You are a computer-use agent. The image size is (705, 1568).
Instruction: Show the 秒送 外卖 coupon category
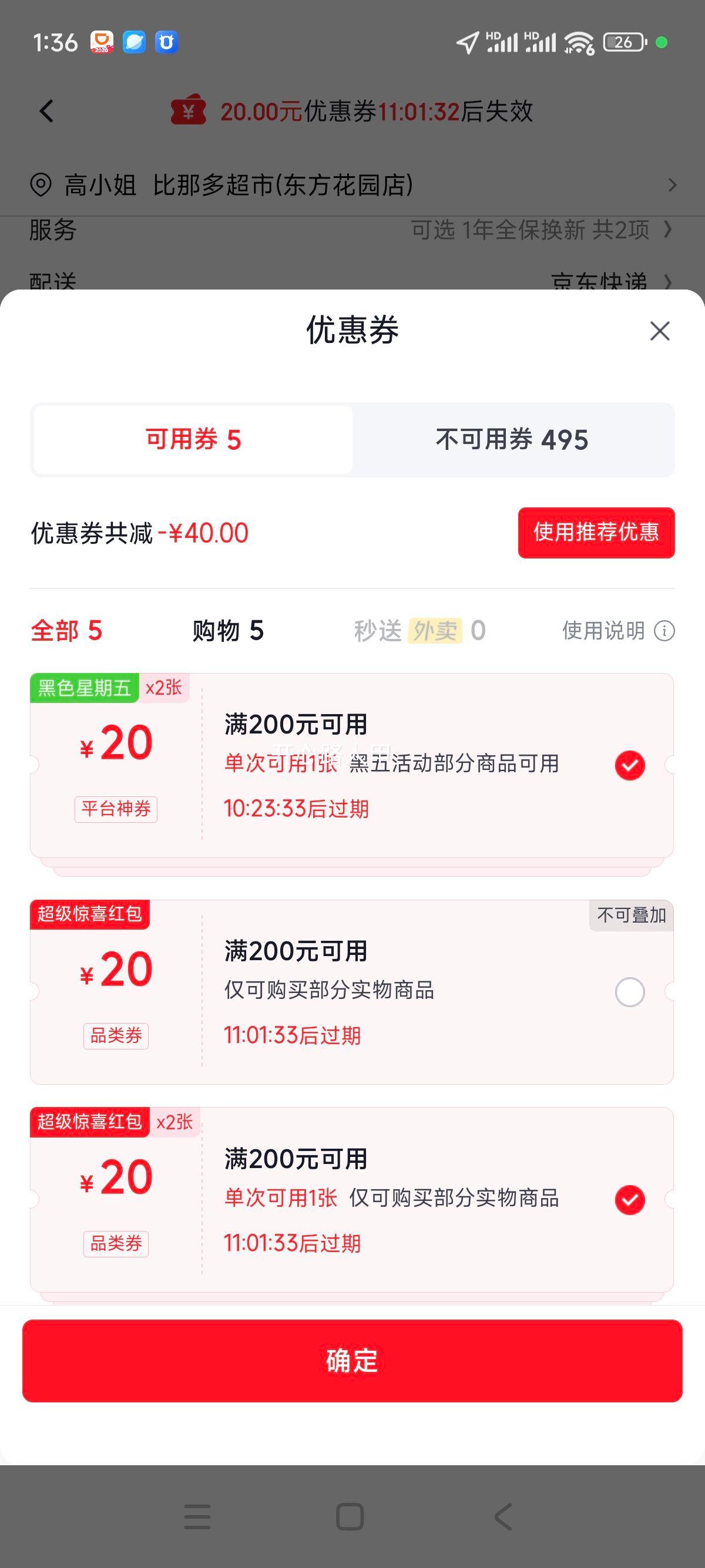[x=420, y=631]
